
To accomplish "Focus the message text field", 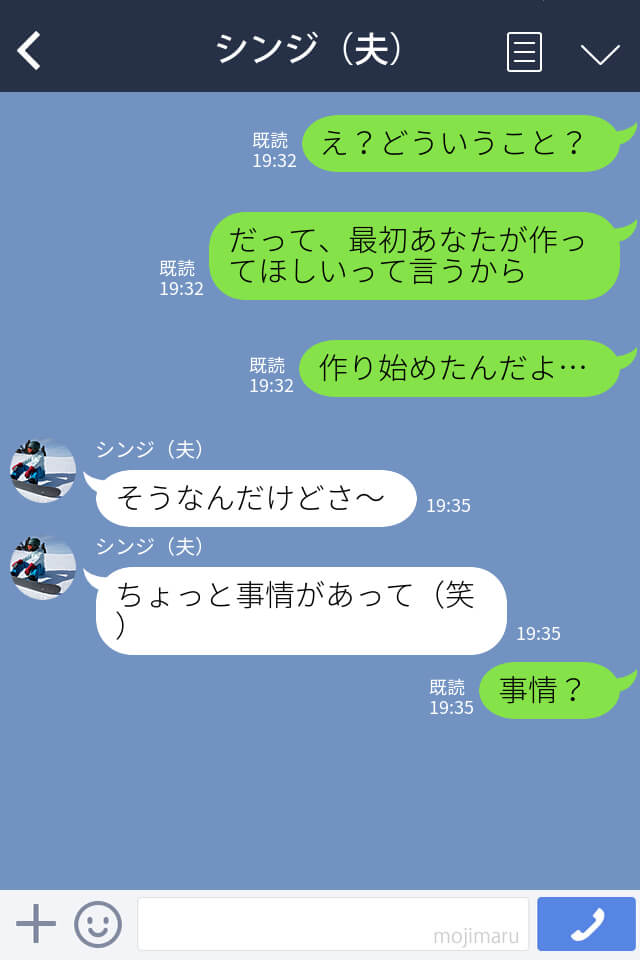I will pos(332,923).
